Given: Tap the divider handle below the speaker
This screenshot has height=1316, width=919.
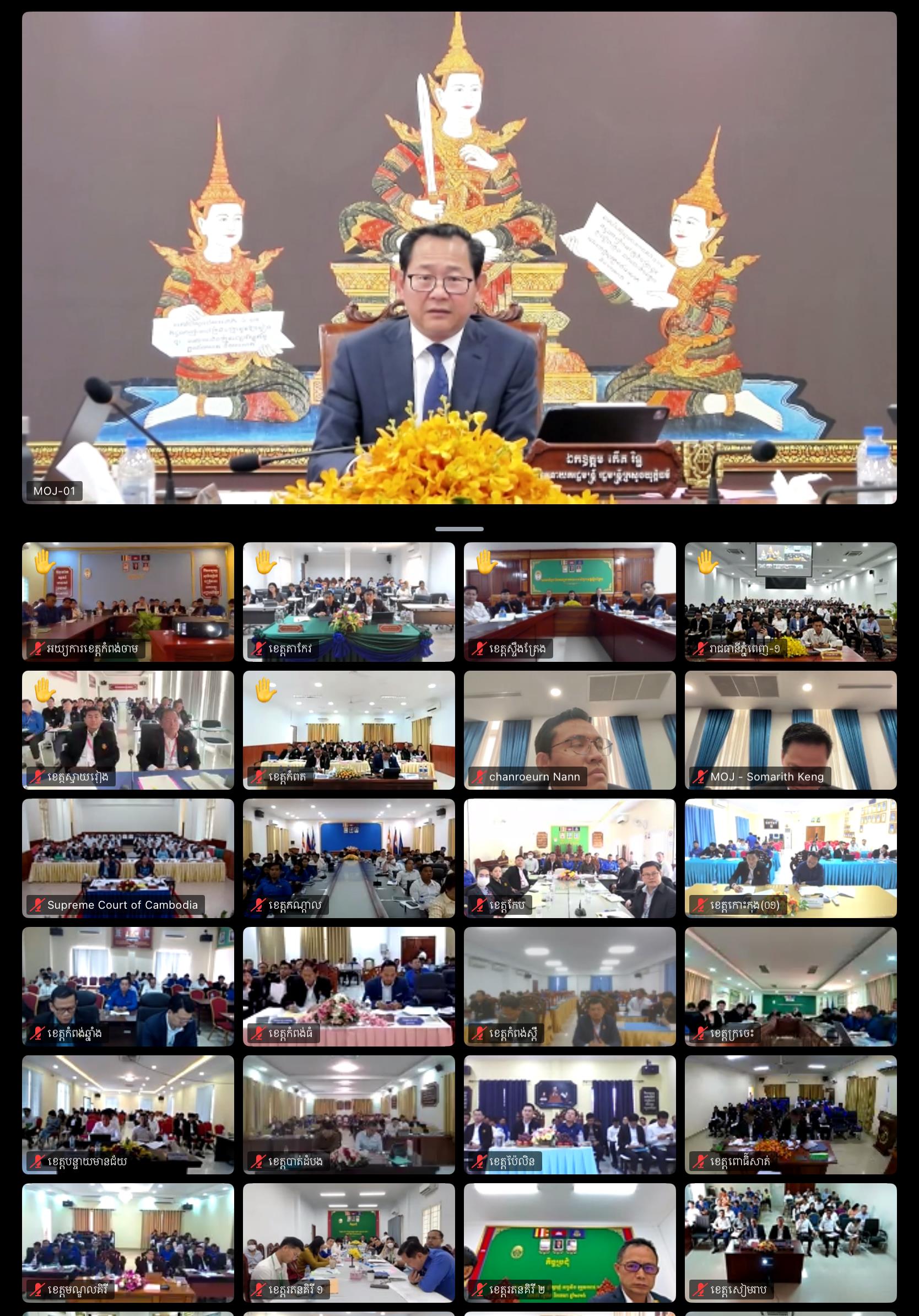Looking at the screenshot, I should (459, 528).
